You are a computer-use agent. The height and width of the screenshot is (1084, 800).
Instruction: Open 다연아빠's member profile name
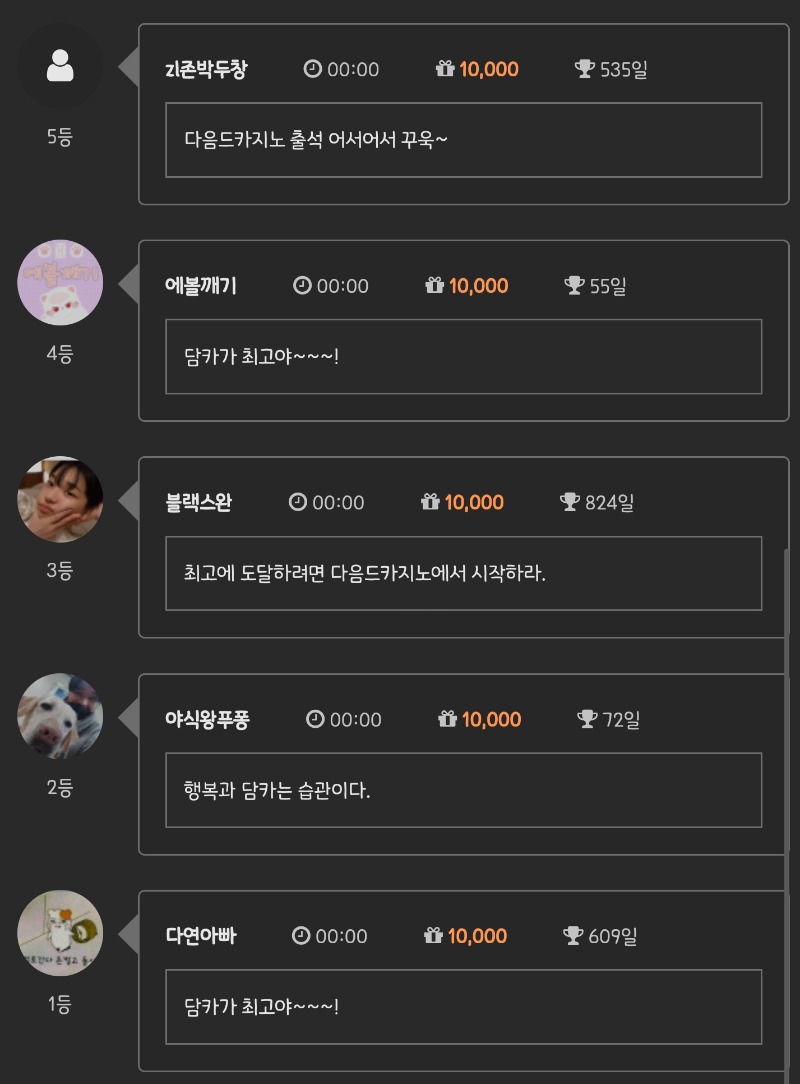pos(201,936)
